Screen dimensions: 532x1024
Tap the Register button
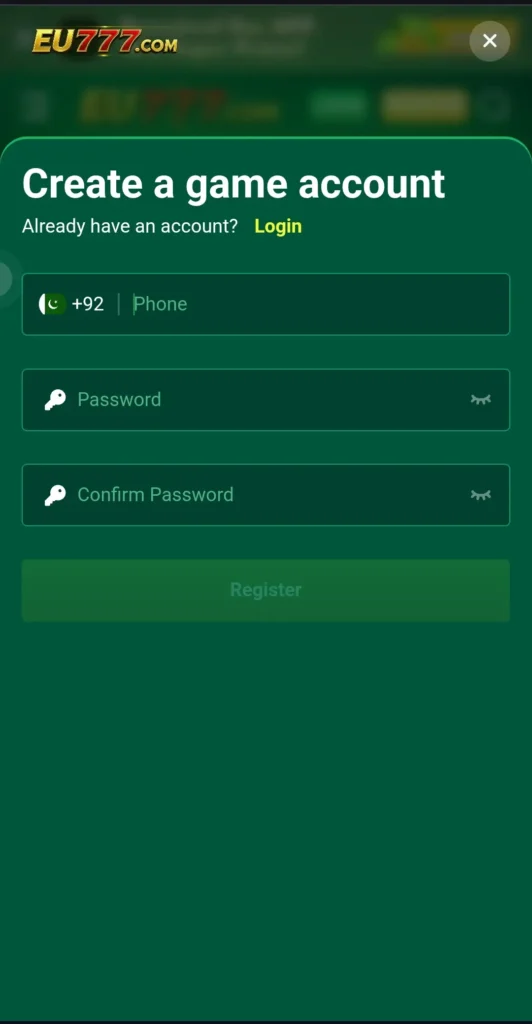point(266,590)
